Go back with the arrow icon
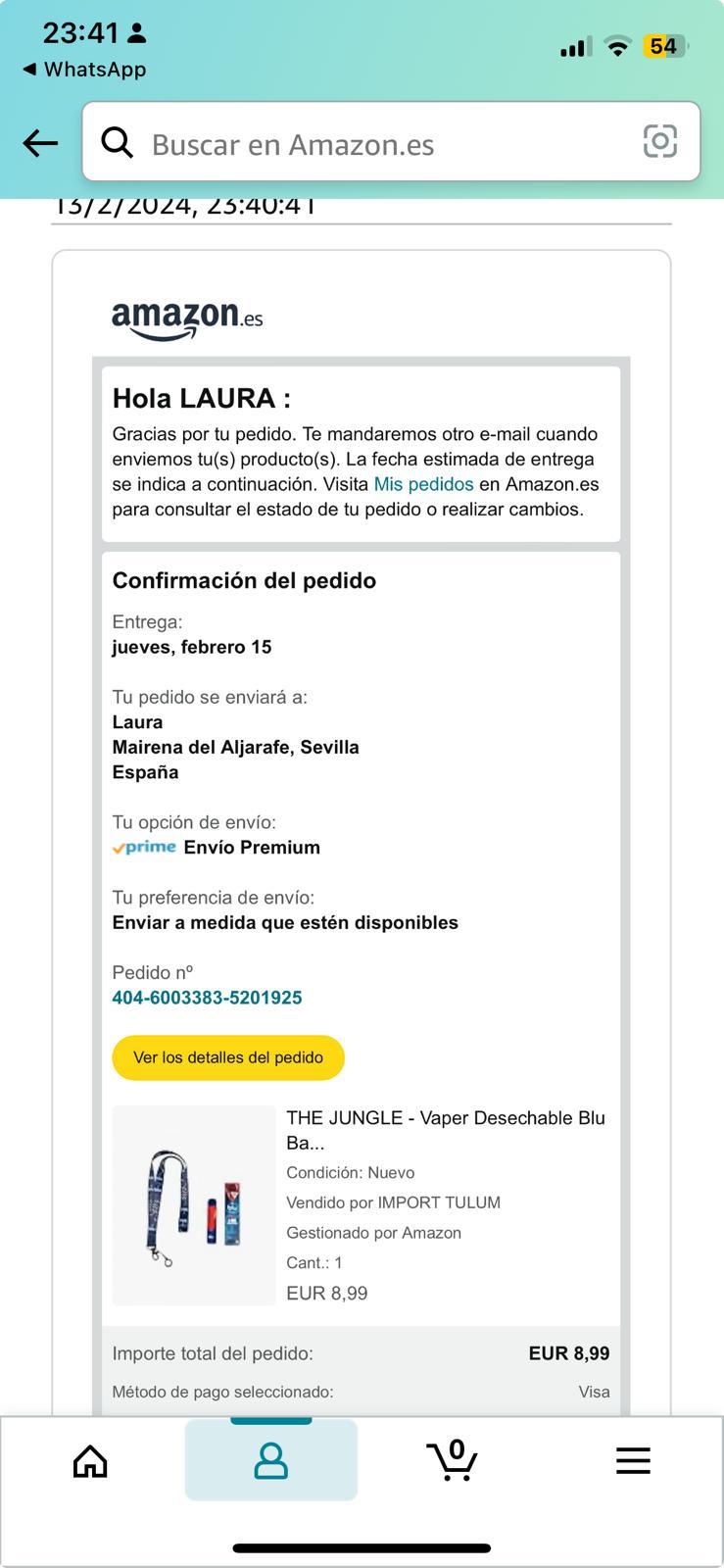The height and width of the screenshot is (1568, 724). (x=40, y=143)
